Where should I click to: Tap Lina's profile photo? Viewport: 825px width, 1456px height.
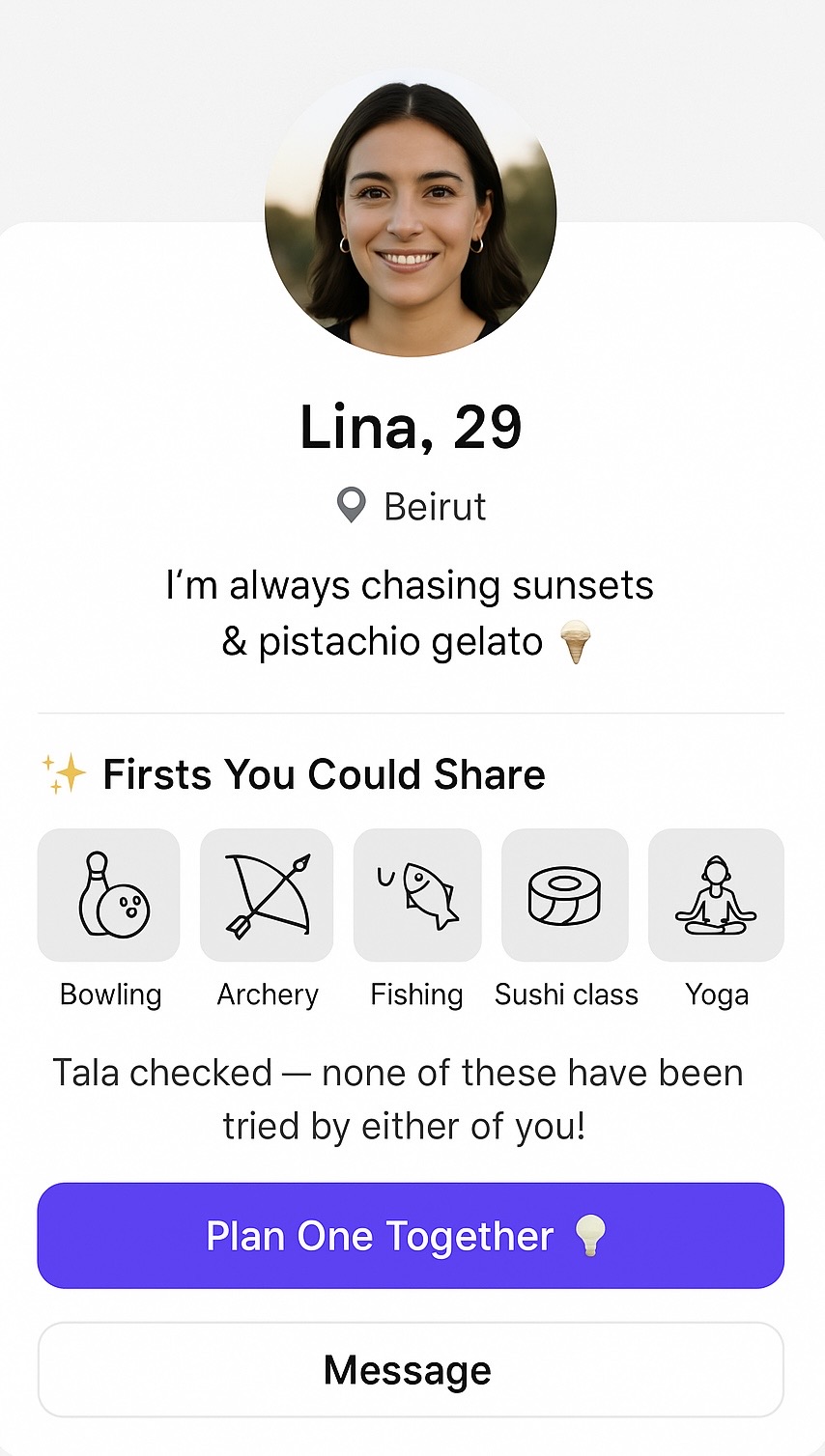click(x=412, y=214)
